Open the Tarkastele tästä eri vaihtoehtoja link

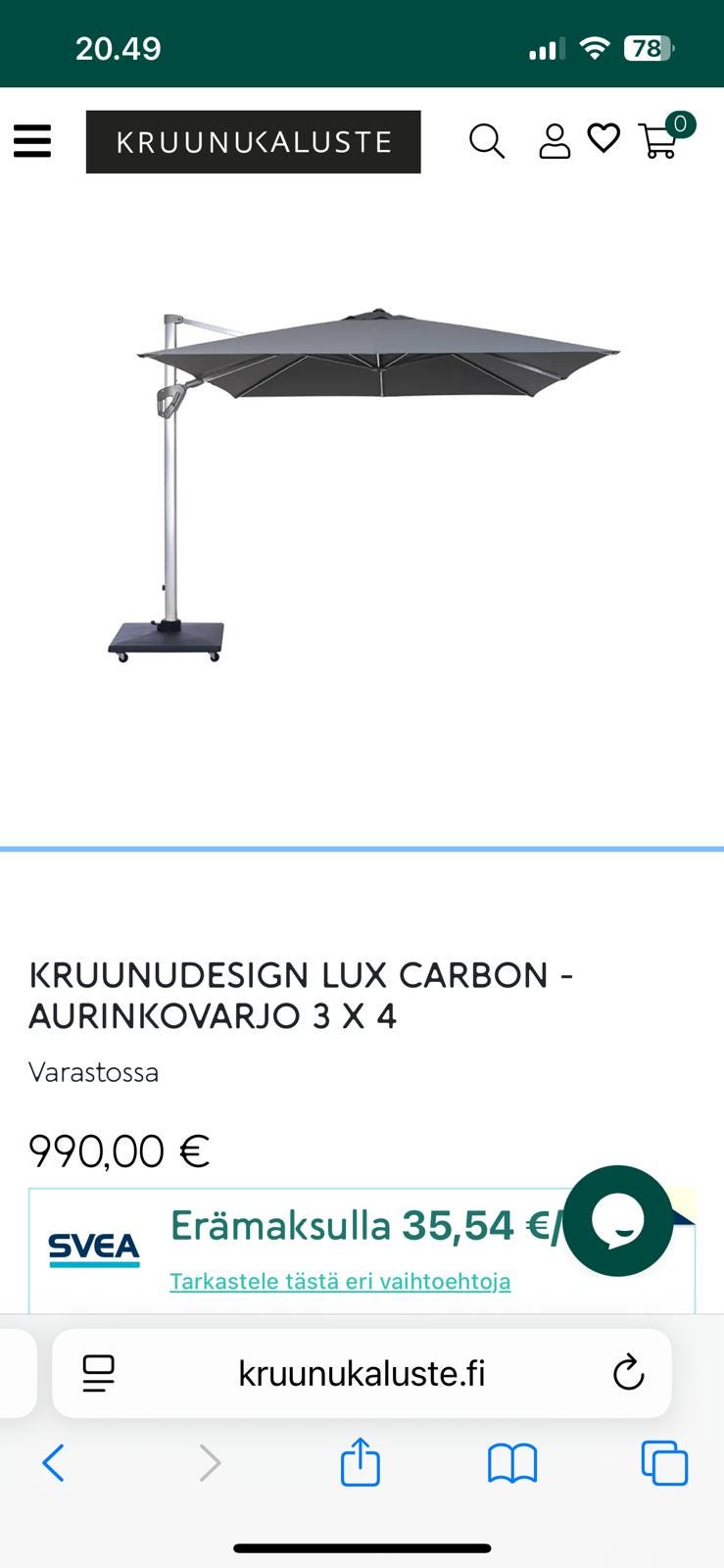pyautogui.click(x=340, y=1281)
